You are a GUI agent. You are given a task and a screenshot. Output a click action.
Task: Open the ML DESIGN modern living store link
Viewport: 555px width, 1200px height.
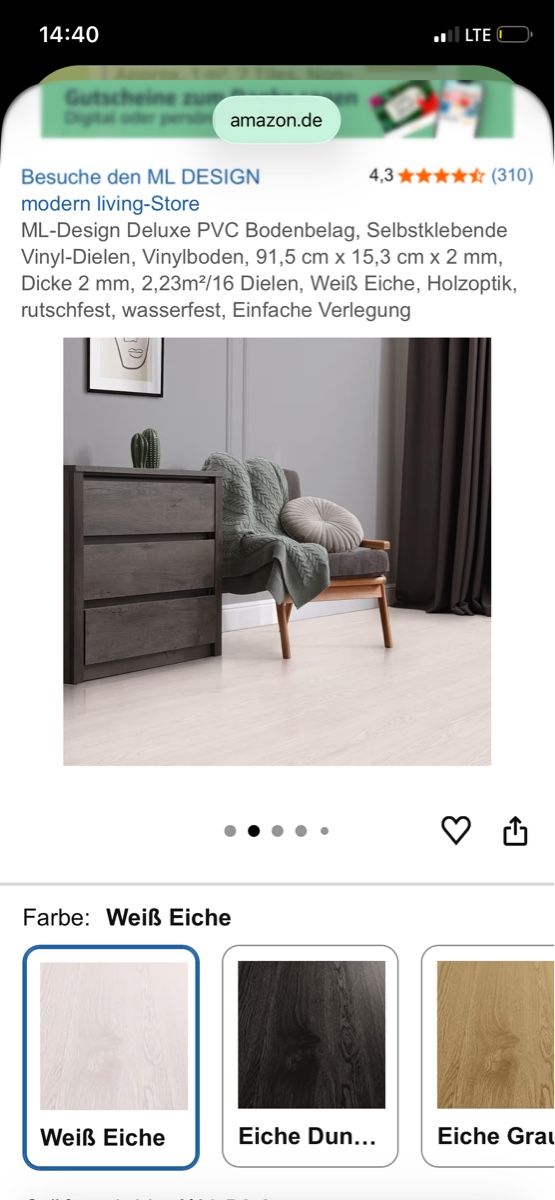[140, 190]
